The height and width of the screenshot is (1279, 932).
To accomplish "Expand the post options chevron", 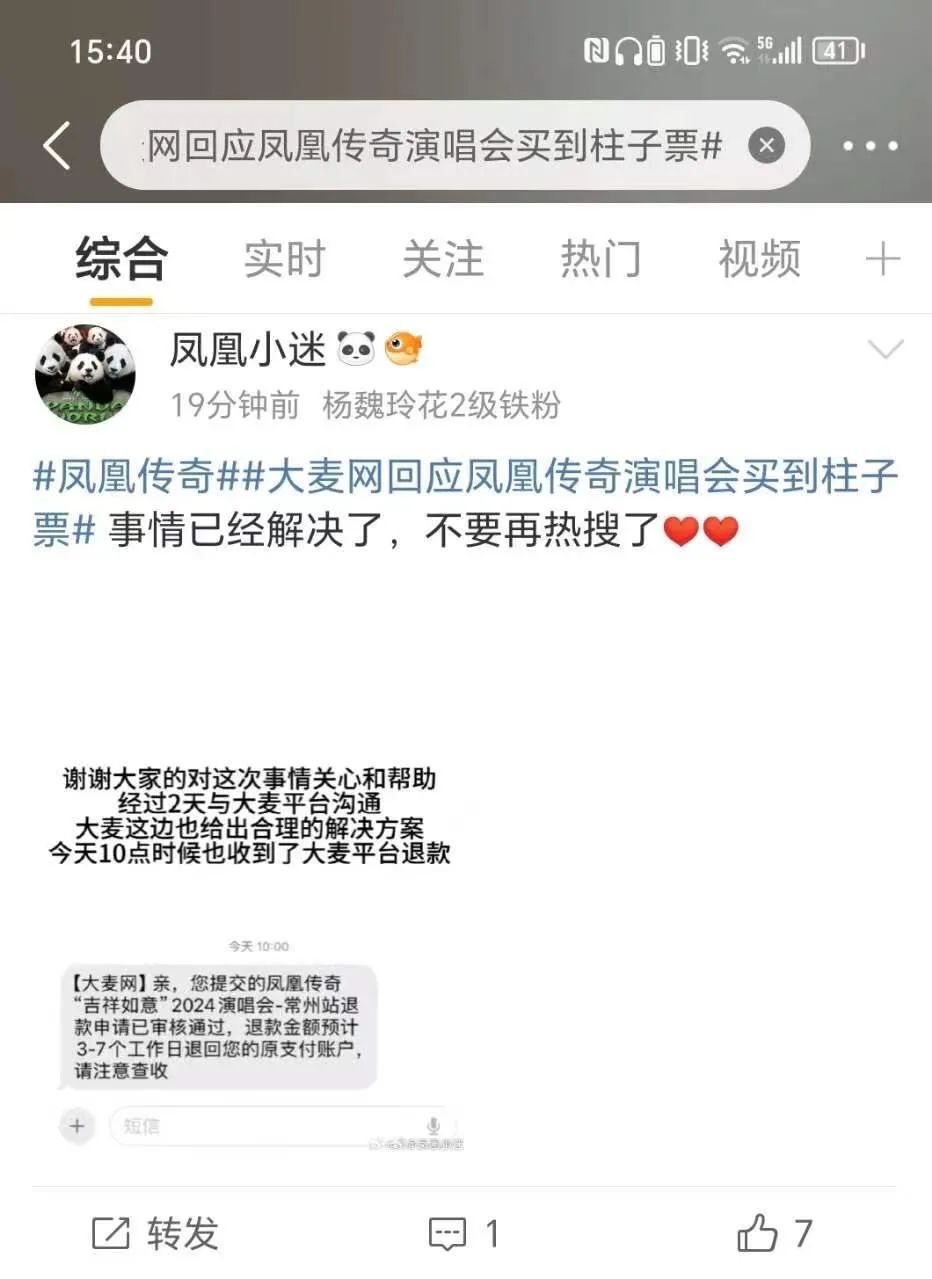I will 885,349.
